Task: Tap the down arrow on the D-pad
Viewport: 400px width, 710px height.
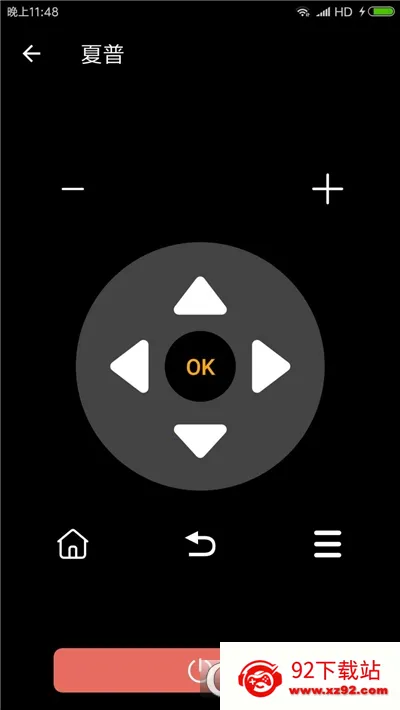Action: tap(200, 441)
